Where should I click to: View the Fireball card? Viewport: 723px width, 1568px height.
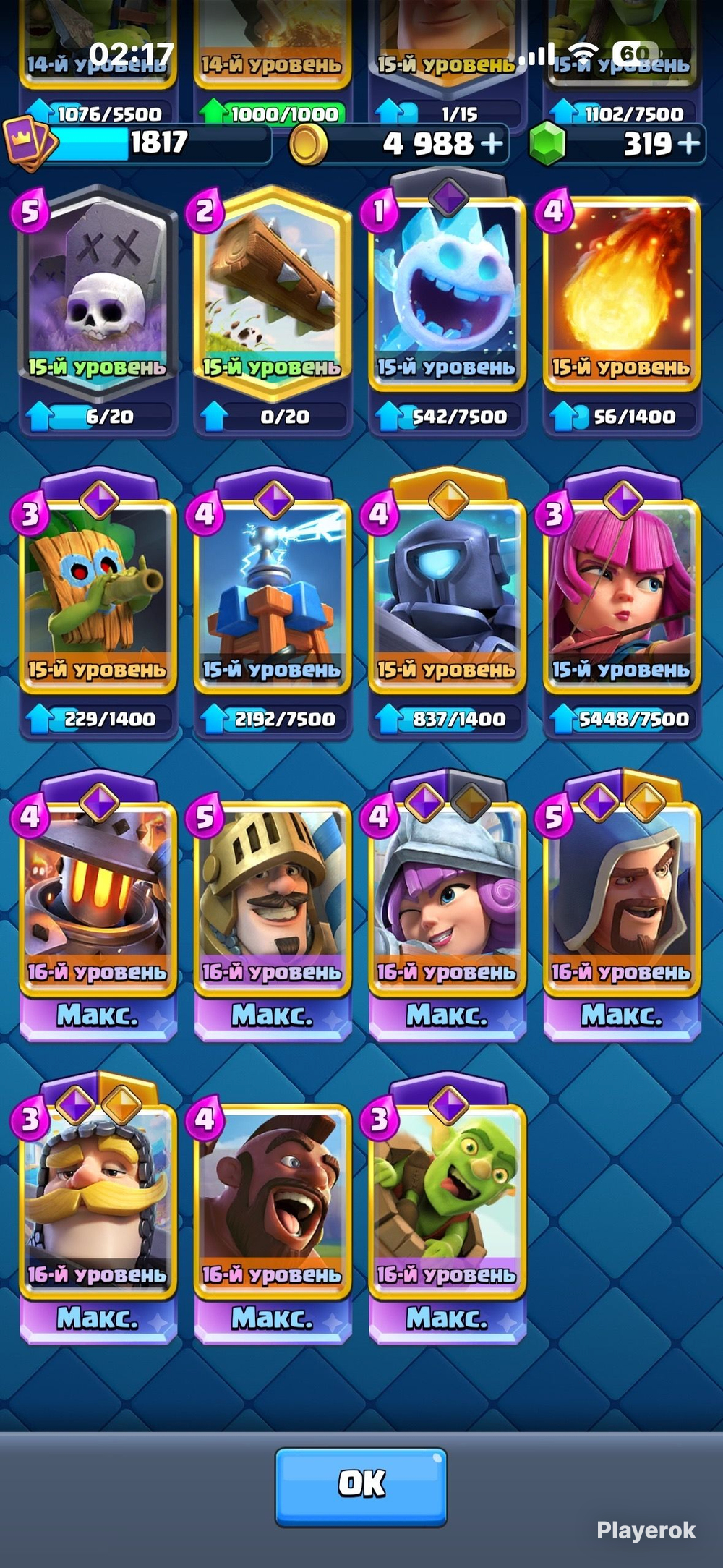pos(623,311)
